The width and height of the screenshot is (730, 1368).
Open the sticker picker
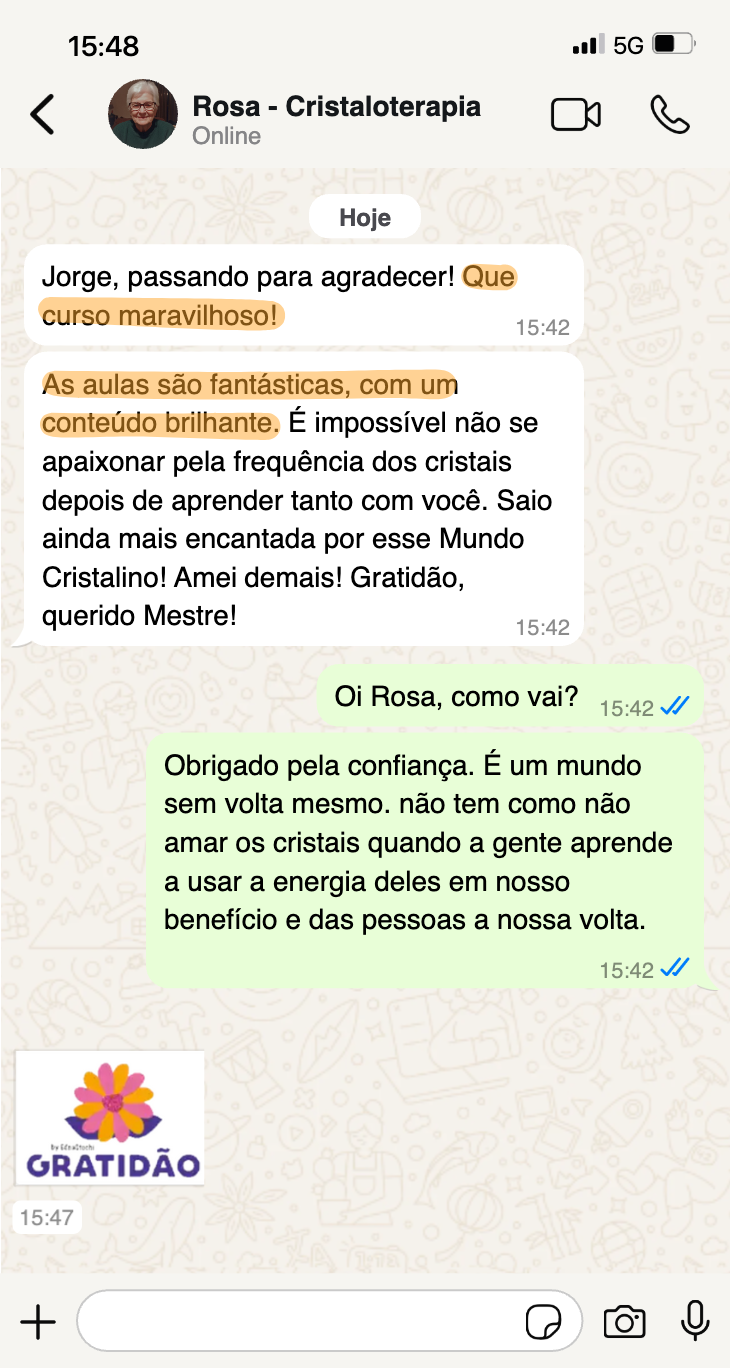[x=544, y=1322]
